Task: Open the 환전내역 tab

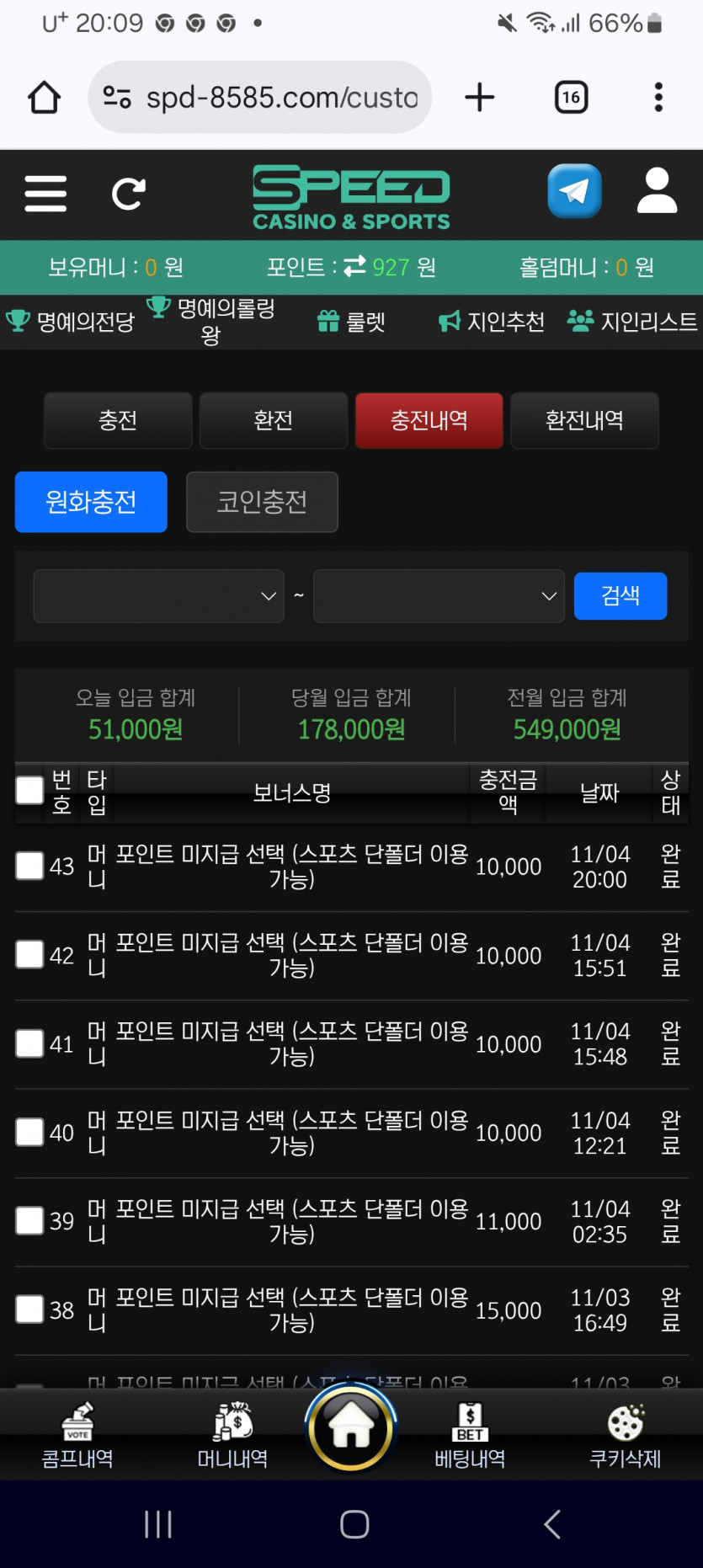Action: click(584, 420)
